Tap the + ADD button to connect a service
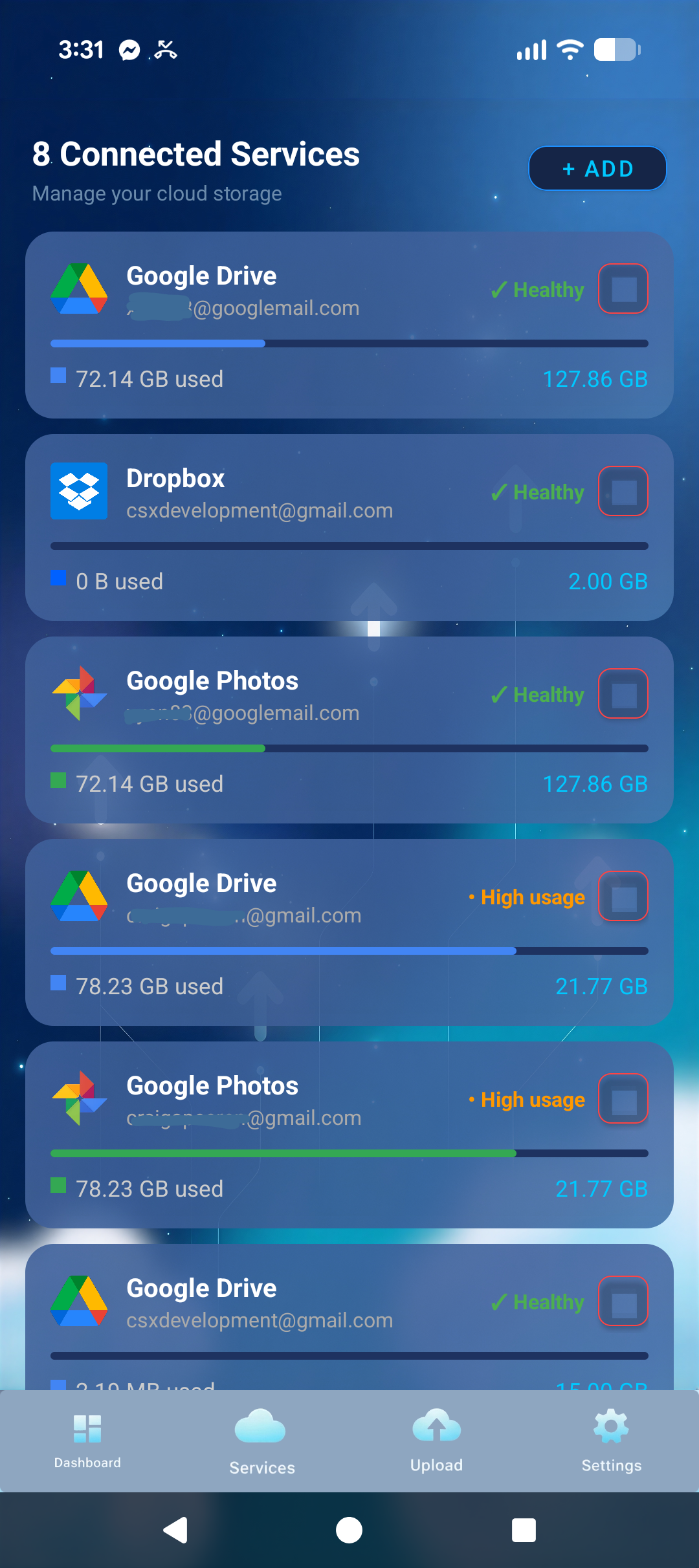The width and height of the screenshot is (699, 1568). pos(597,168)
